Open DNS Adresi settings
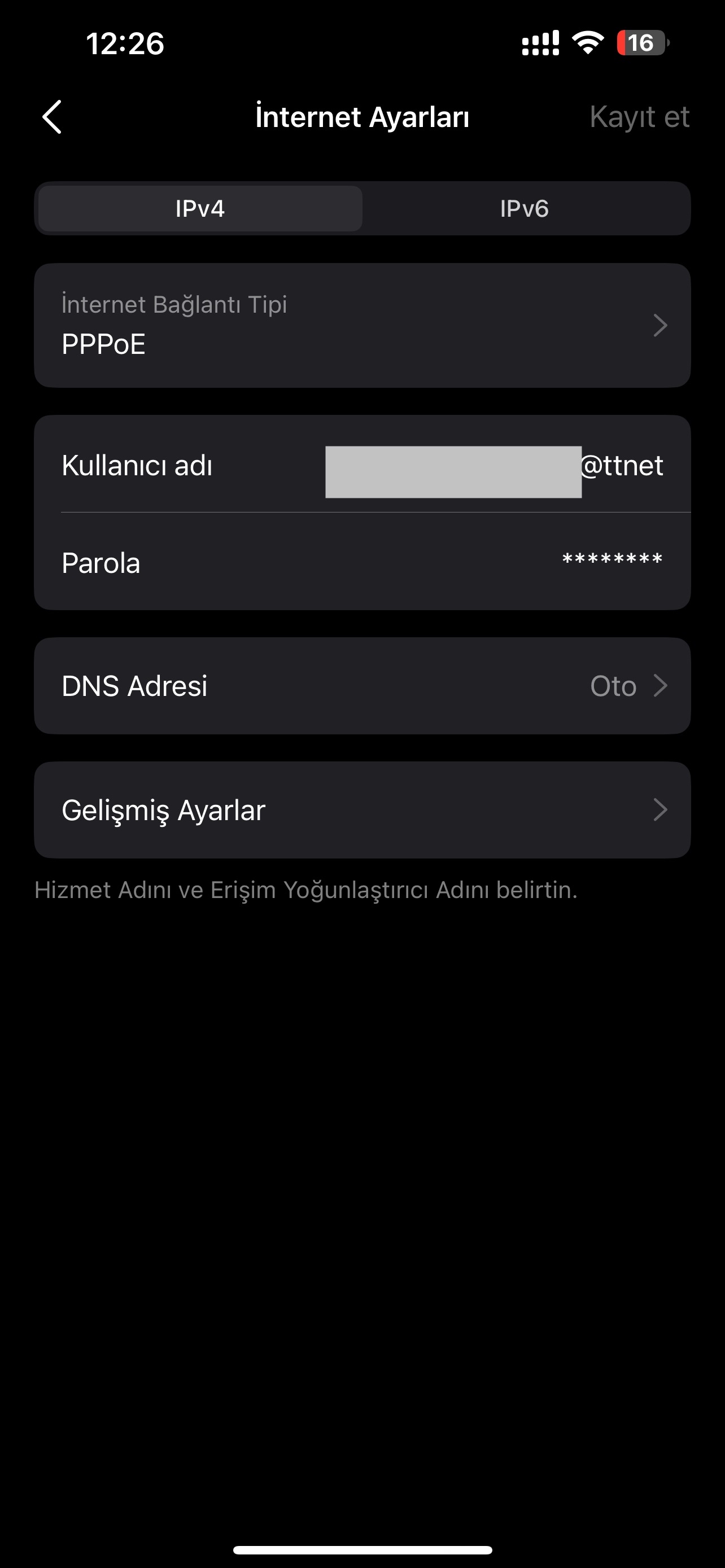Screen dimensions: 725x1568 [362, 686]
